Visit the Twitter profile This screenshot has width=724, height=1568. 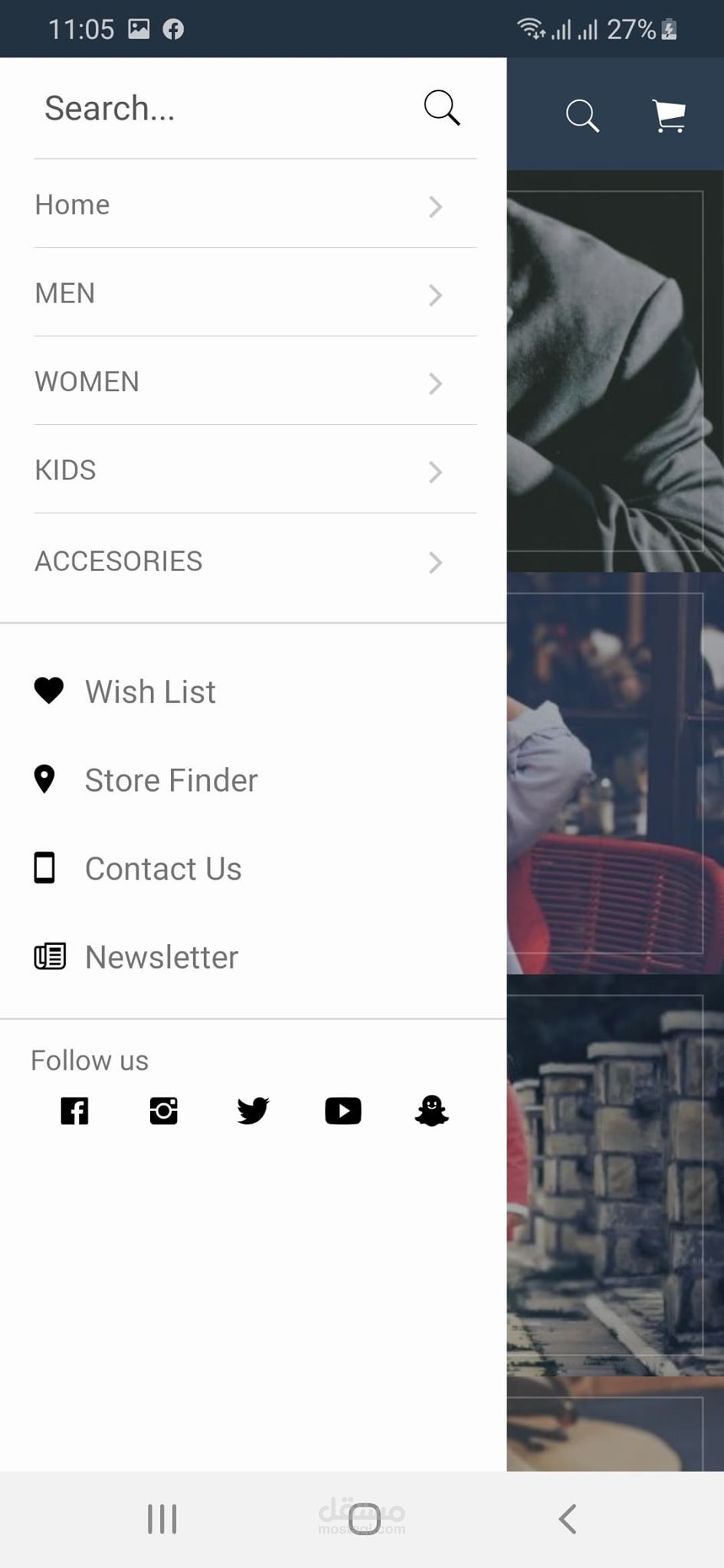tap(253, 1110)
